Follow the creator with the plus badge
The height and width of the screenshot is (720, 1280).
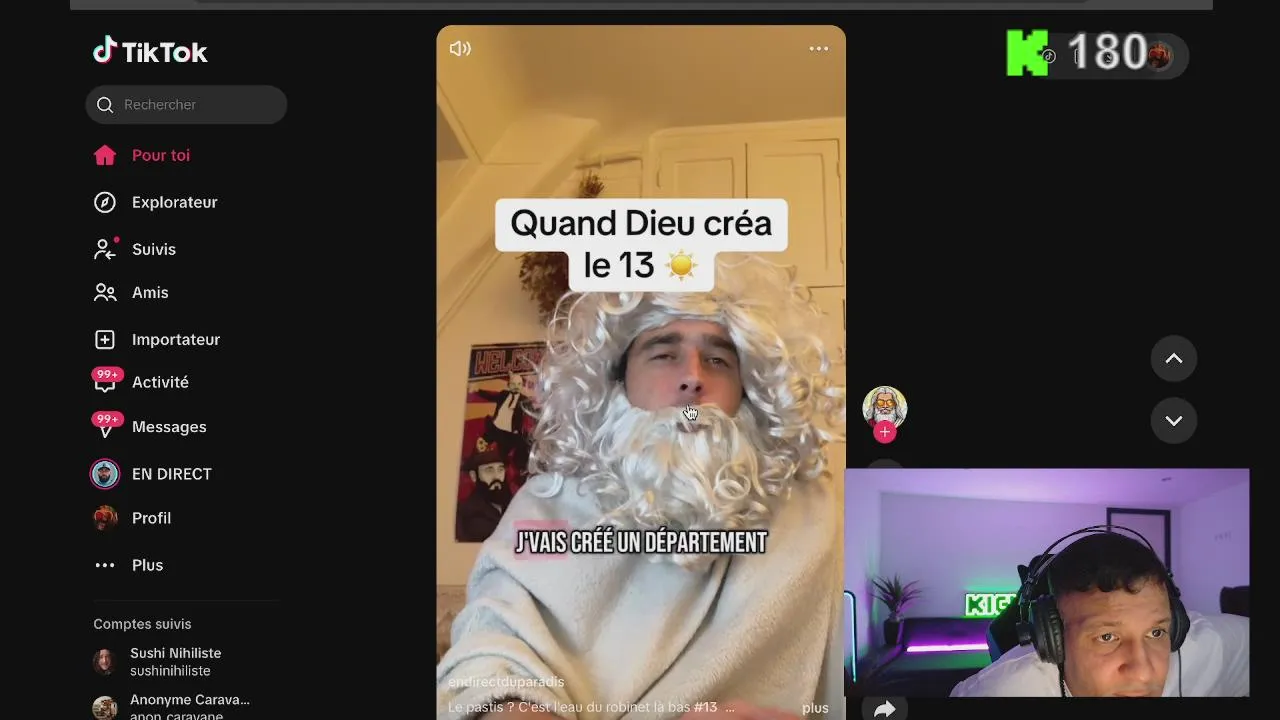coord(884,432)
